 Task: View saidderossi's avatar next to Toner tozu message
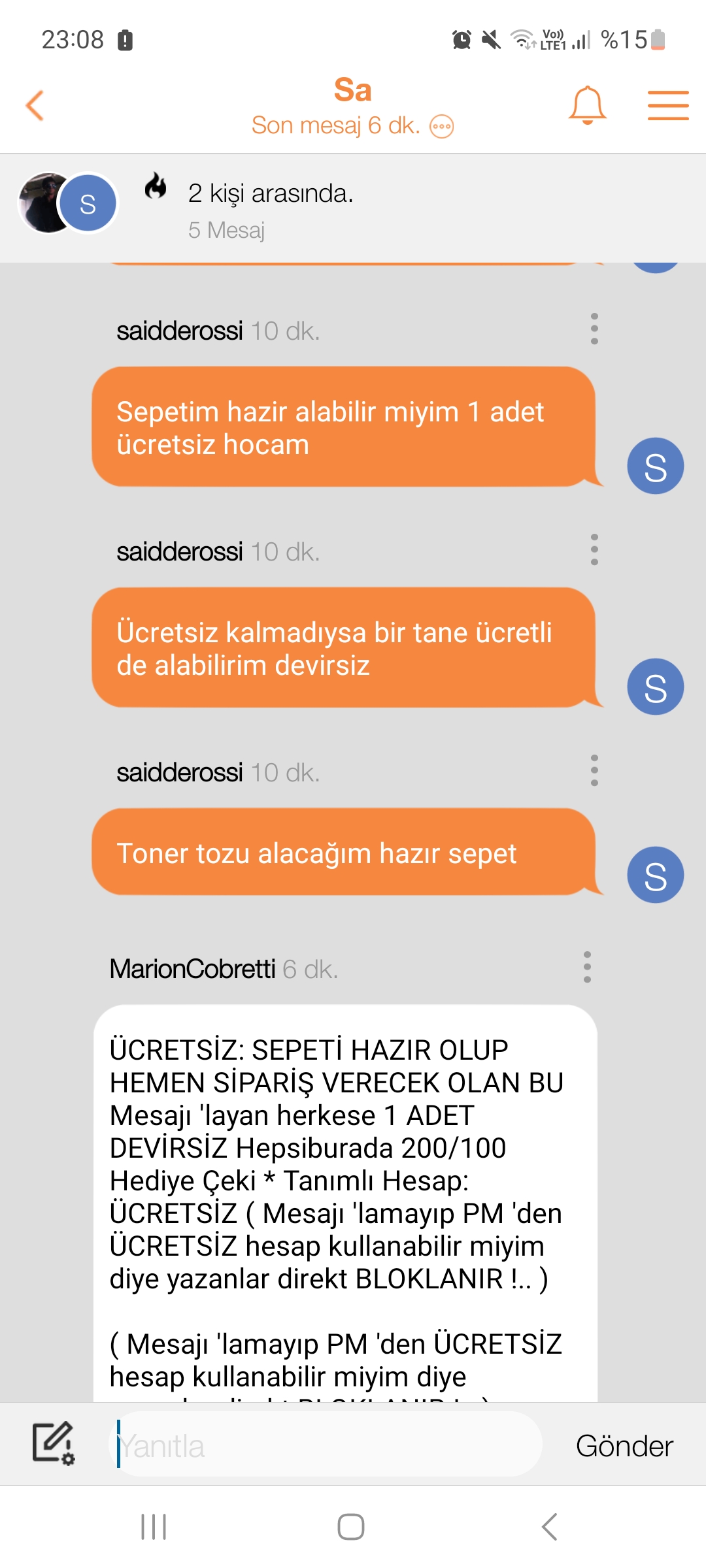(655, 875)
